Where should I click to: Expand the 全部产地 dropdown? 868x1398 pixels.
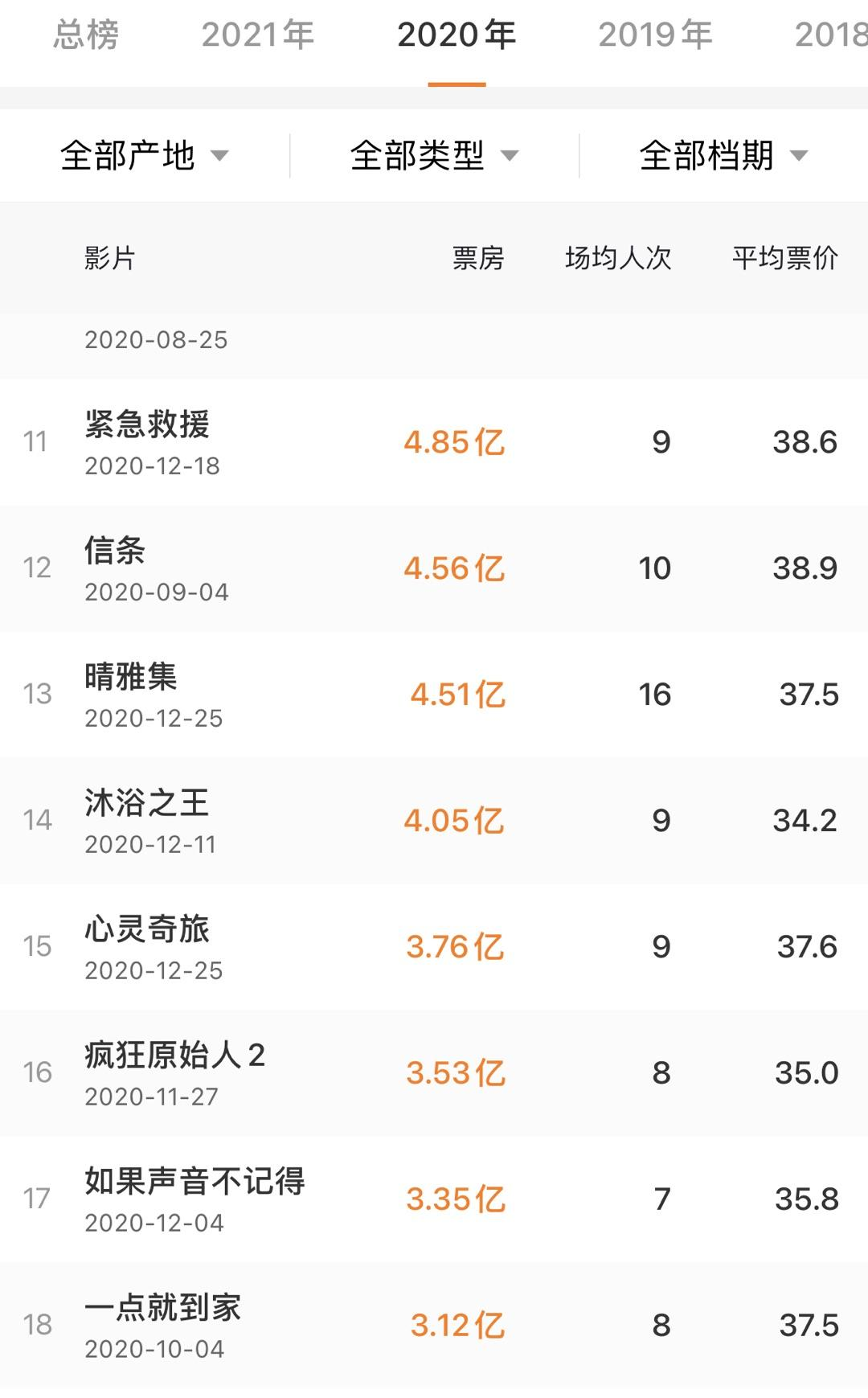click(145, 155)
